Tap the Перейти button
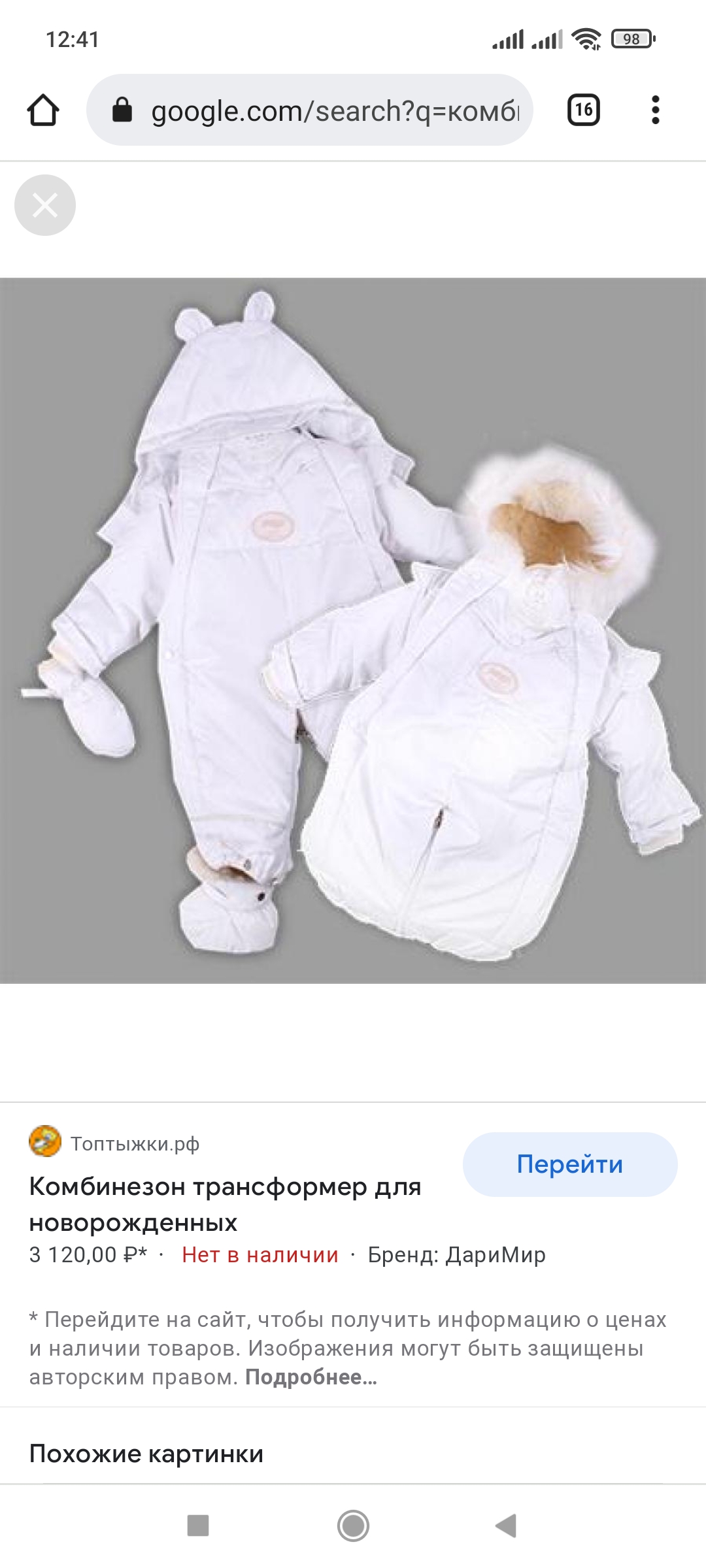The width and height of the screenshot is (706, 1568). coord(570,1164)
